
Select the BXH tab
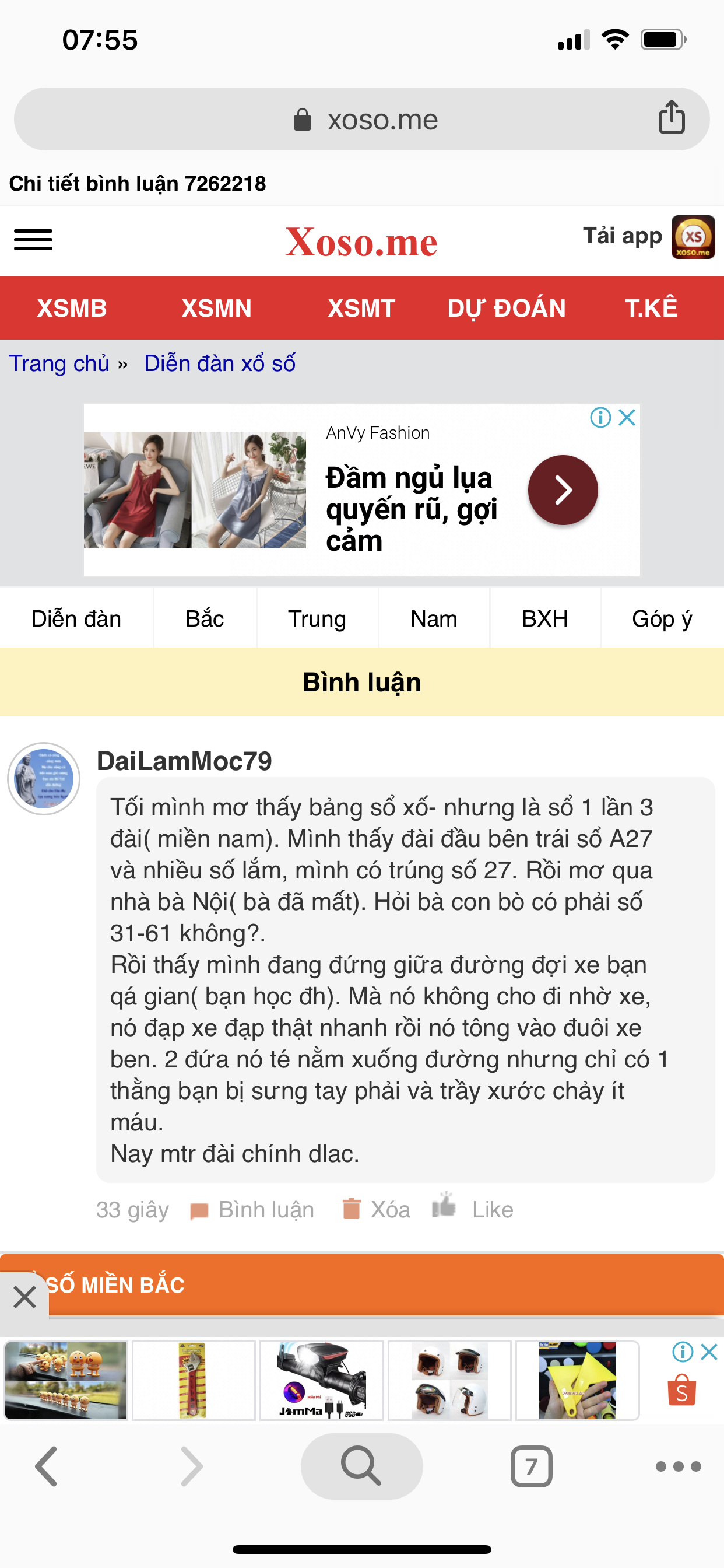click(x=545, y=618)
